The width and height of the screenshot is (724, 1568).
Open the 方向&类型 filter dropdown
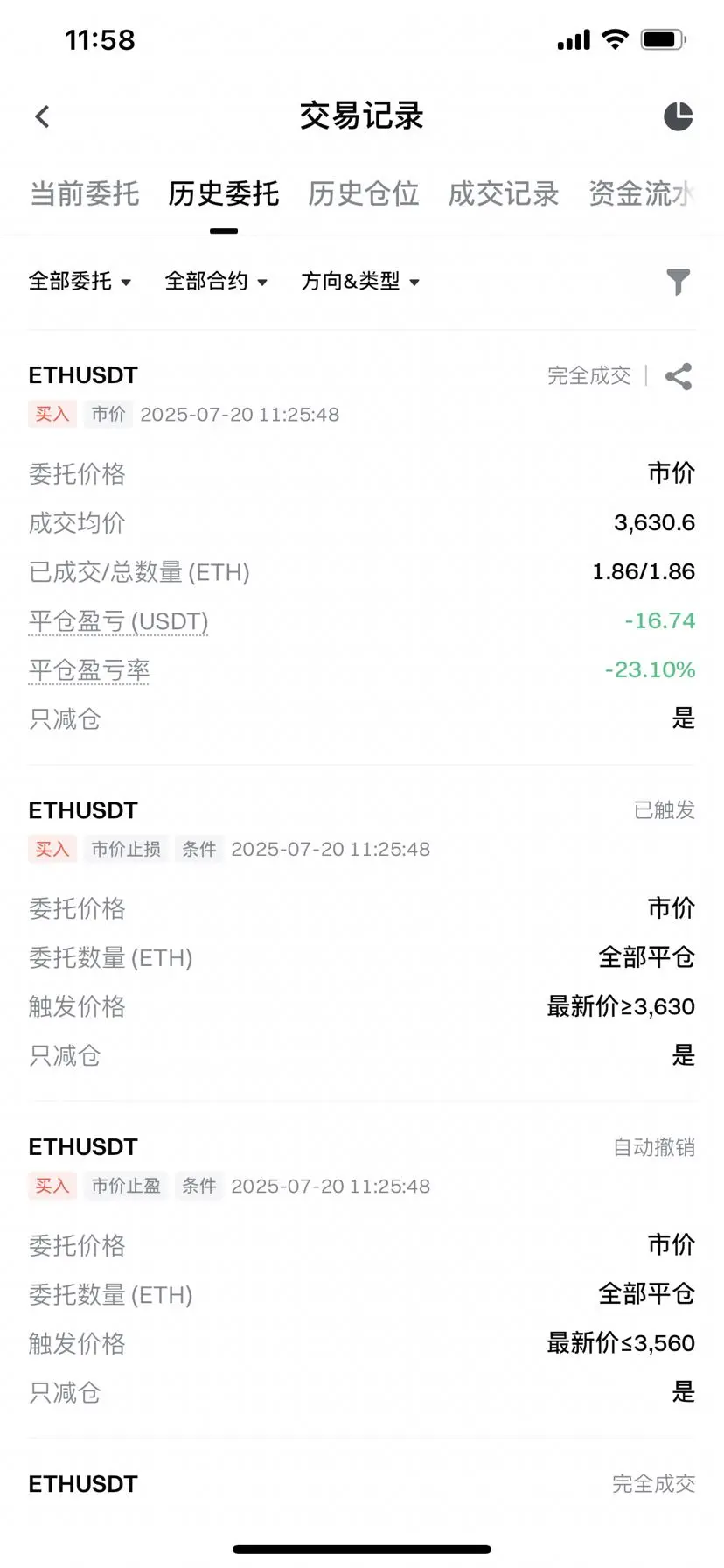click(x=360, y=282)
